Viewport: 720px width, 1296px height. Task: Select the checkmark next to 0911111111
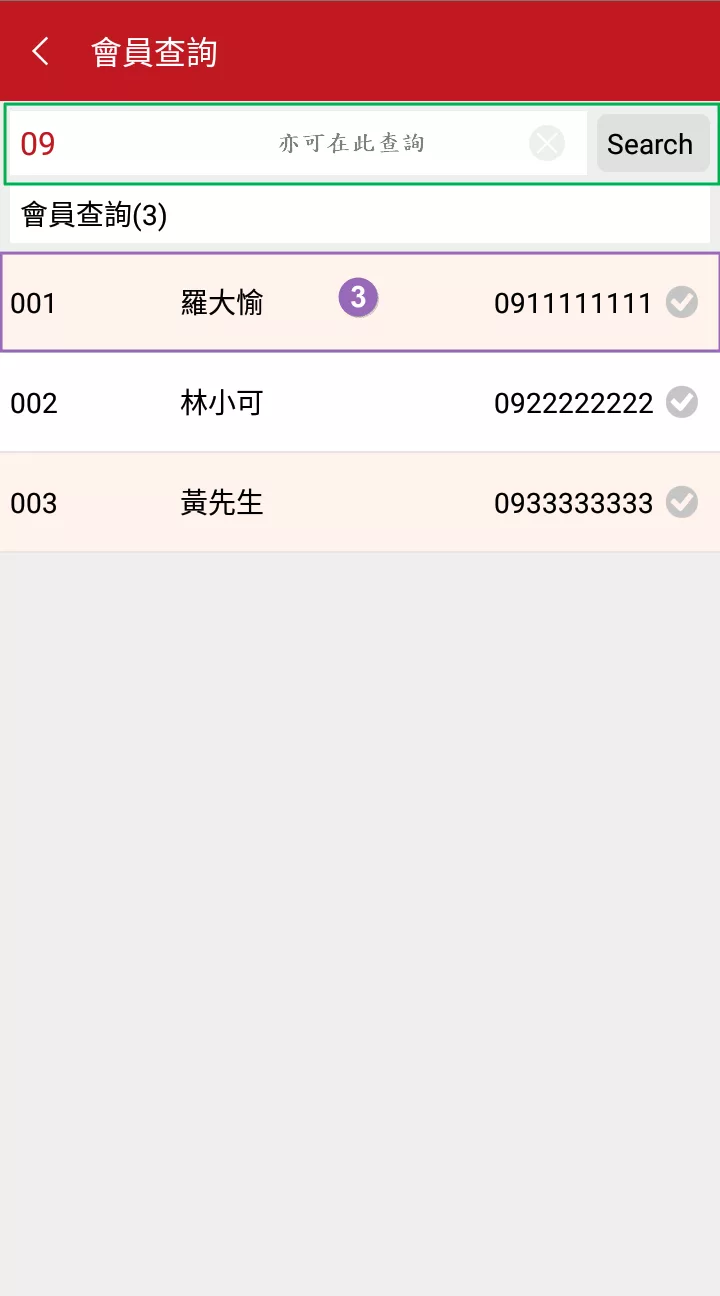(682, 301)
